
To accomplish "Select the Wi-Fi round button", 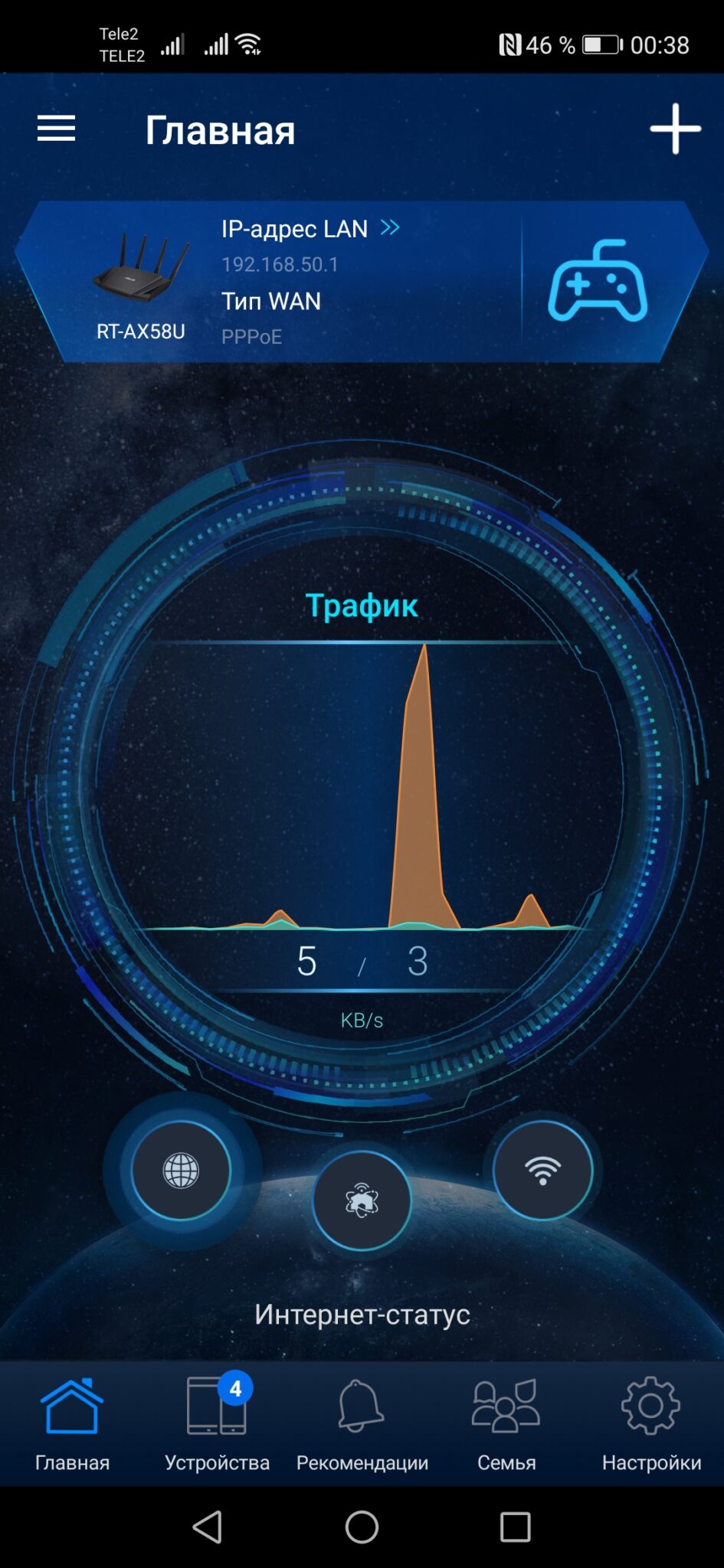I will [x=542, y=1170].
